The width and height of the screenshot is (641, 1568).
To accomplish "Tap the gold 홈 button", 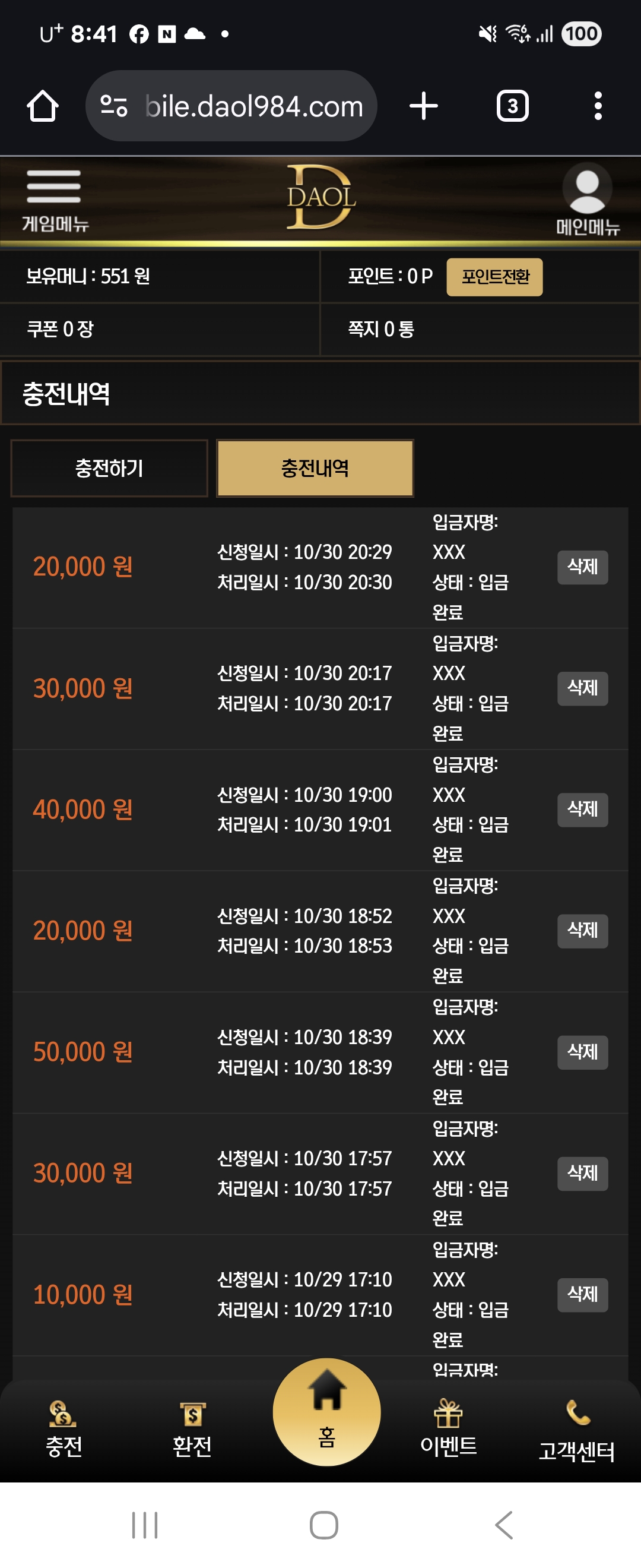I will (326, 1412).
